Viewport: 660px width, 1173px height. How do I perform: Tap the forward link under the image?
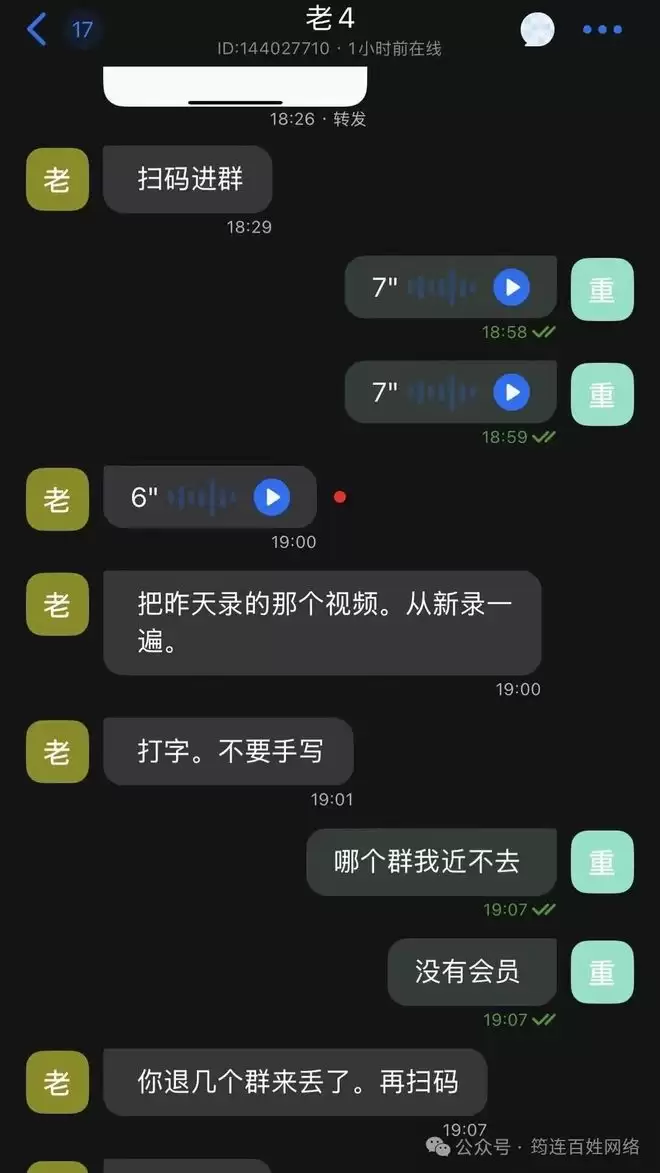[x=350, y=119]
